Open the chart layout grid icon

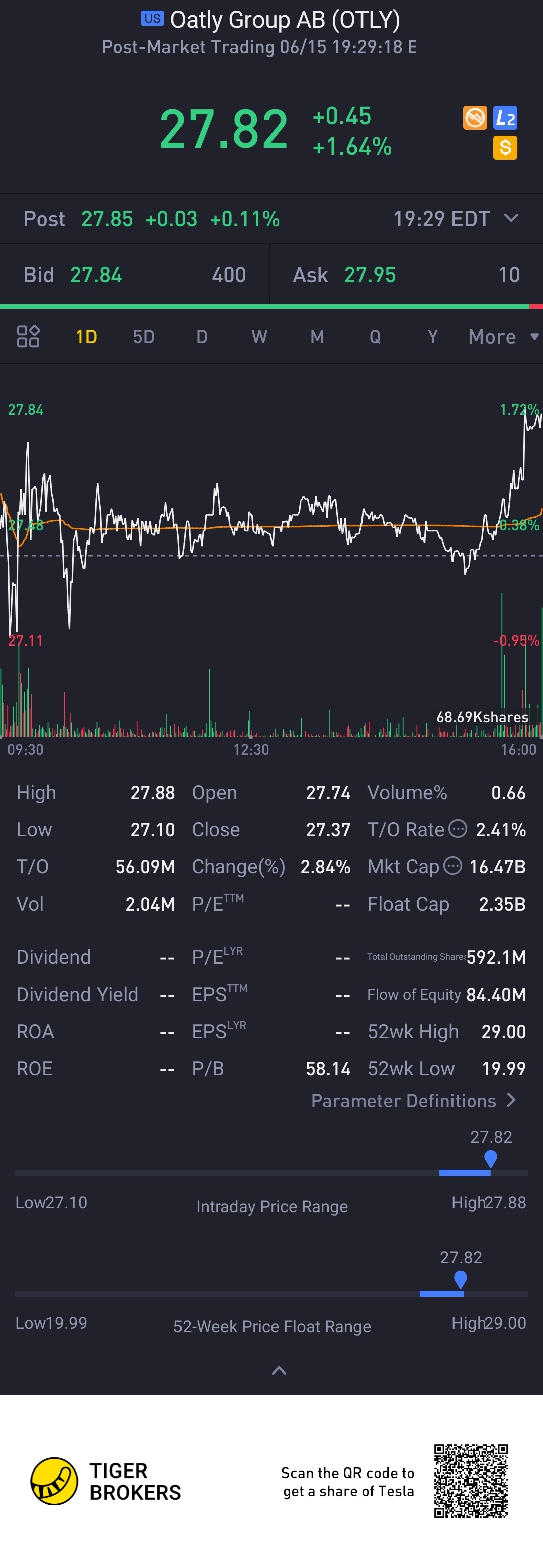click(x=28, y=336)
